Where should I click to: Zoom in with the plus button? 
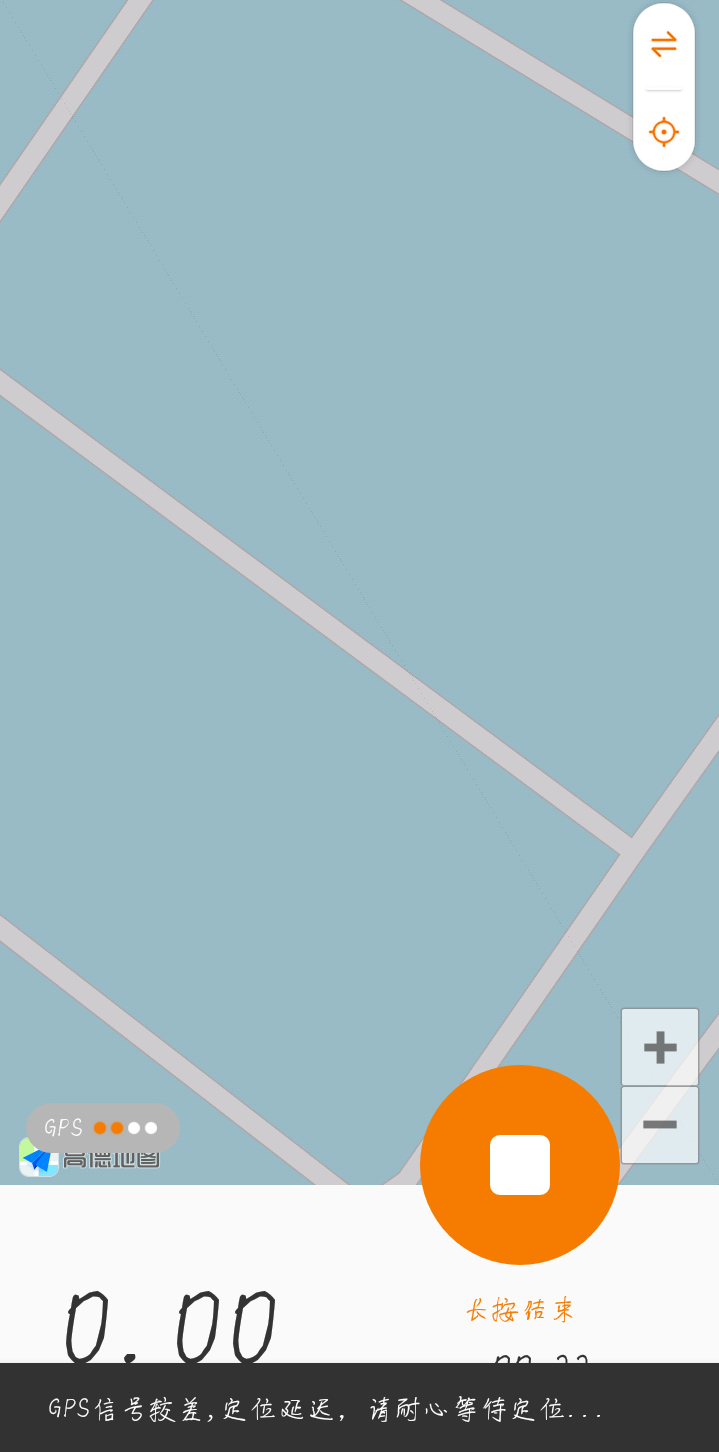click(660, 1047)
